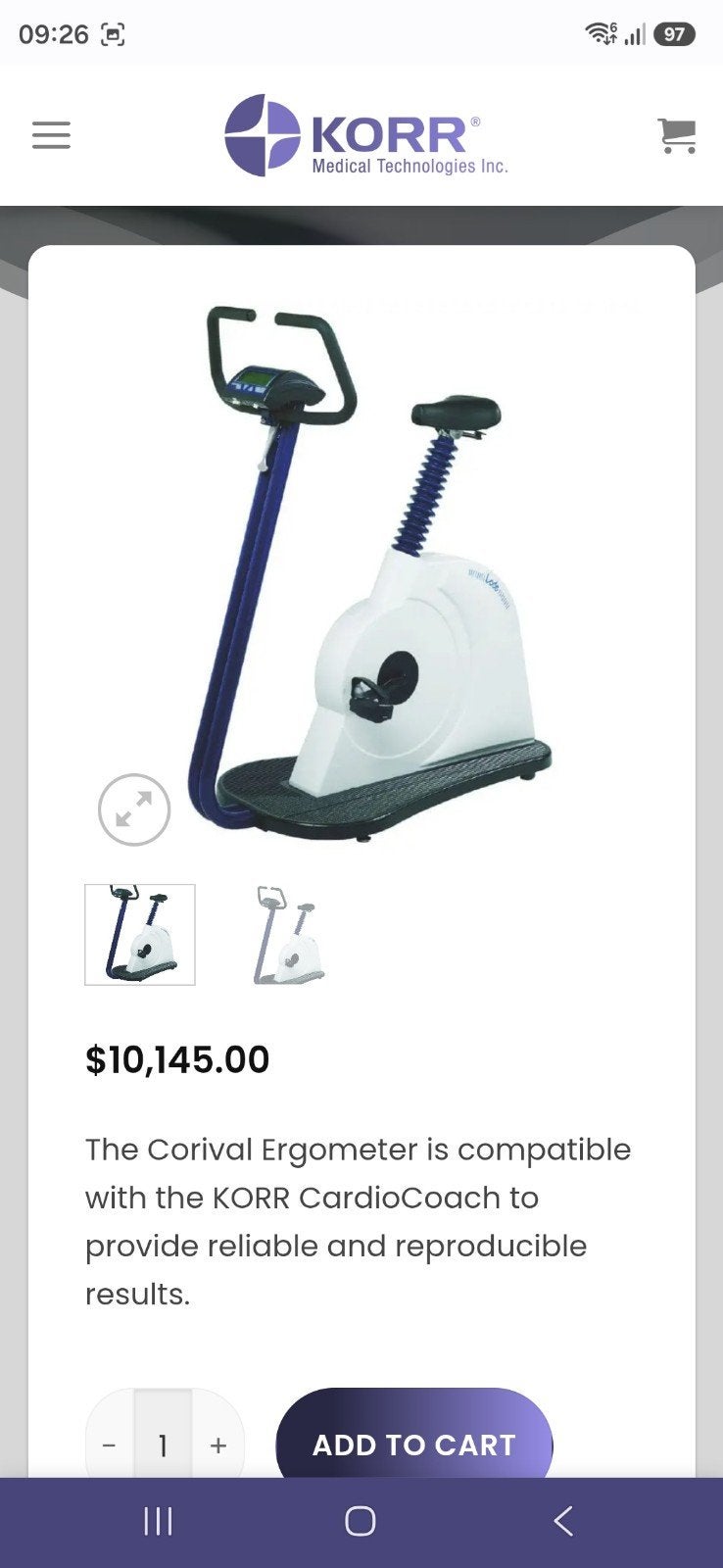Go to the KORR Medical Technologies homepage

click(366, 135)
